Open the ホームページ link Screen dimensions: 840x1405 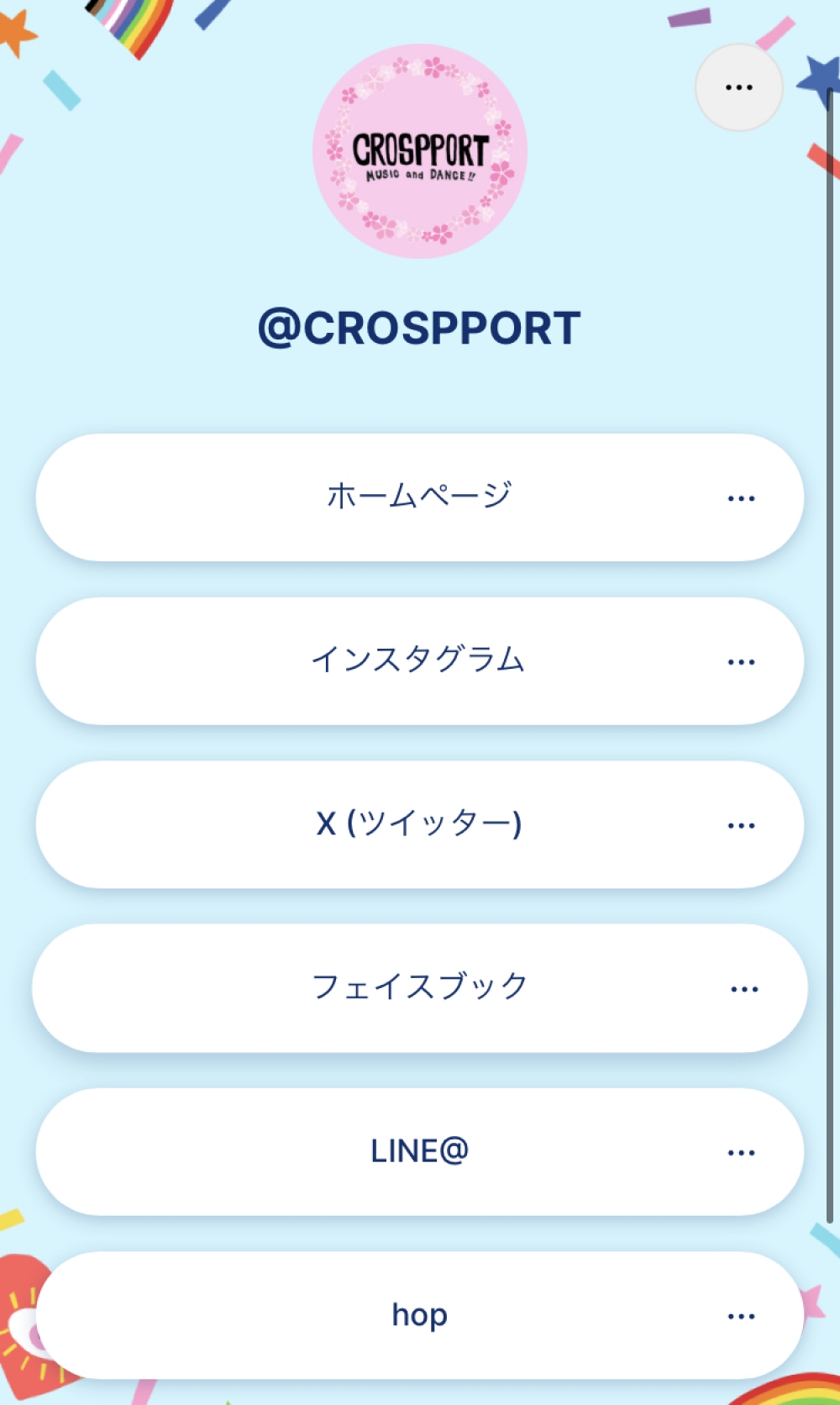click(418, 497)
